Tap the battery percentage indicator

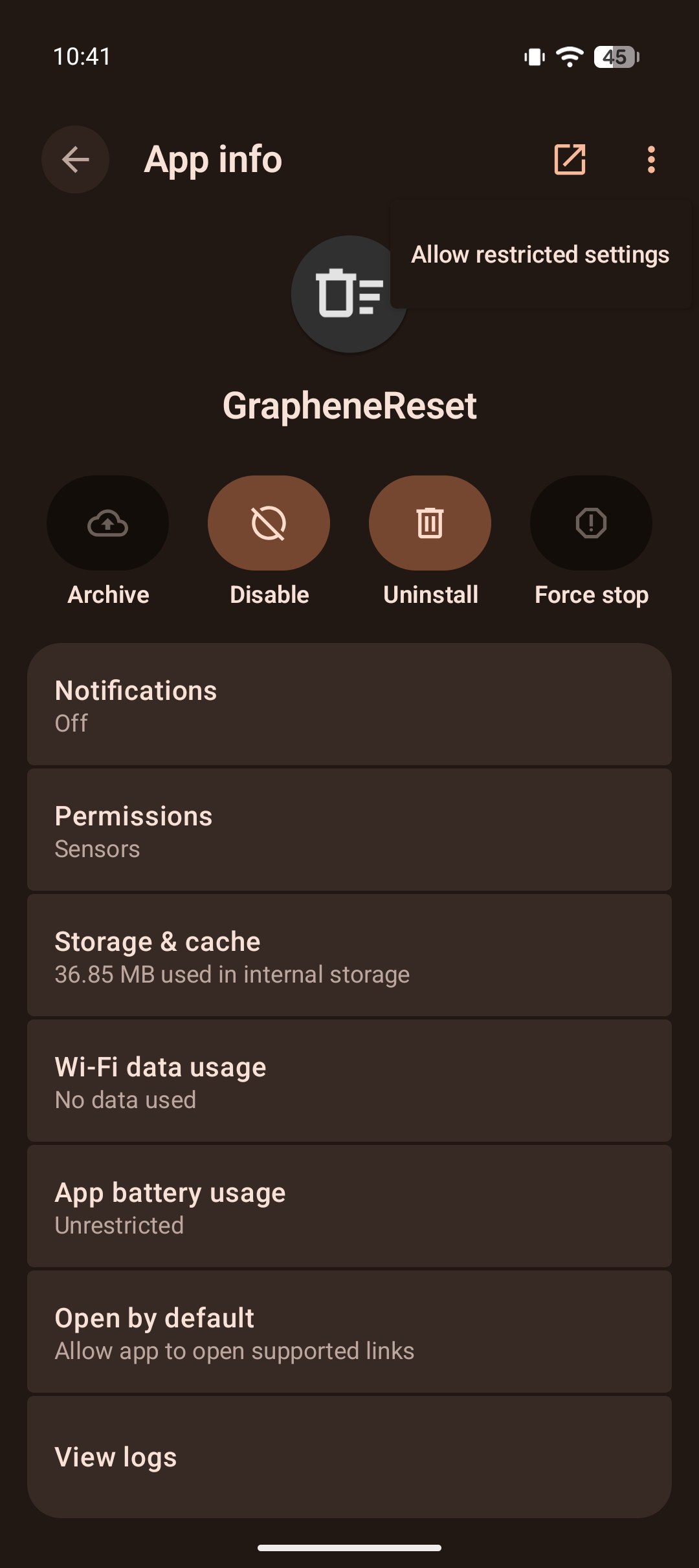(x=614, y=57)
